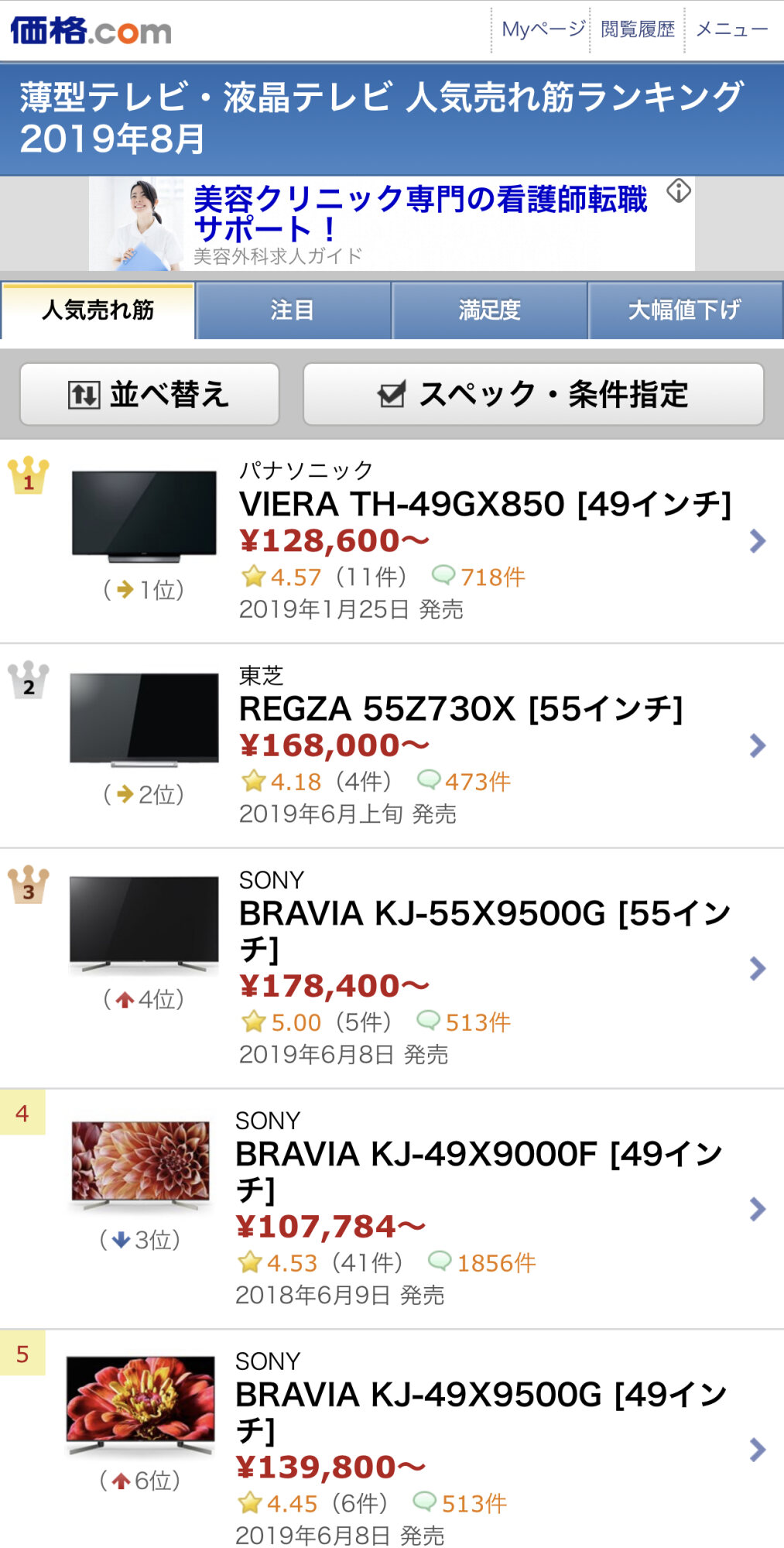Image resolution: width=784 pixels, height=1548 pixels.
Task: Open the 並べ替え sort options
Action: tap(149, 395)
